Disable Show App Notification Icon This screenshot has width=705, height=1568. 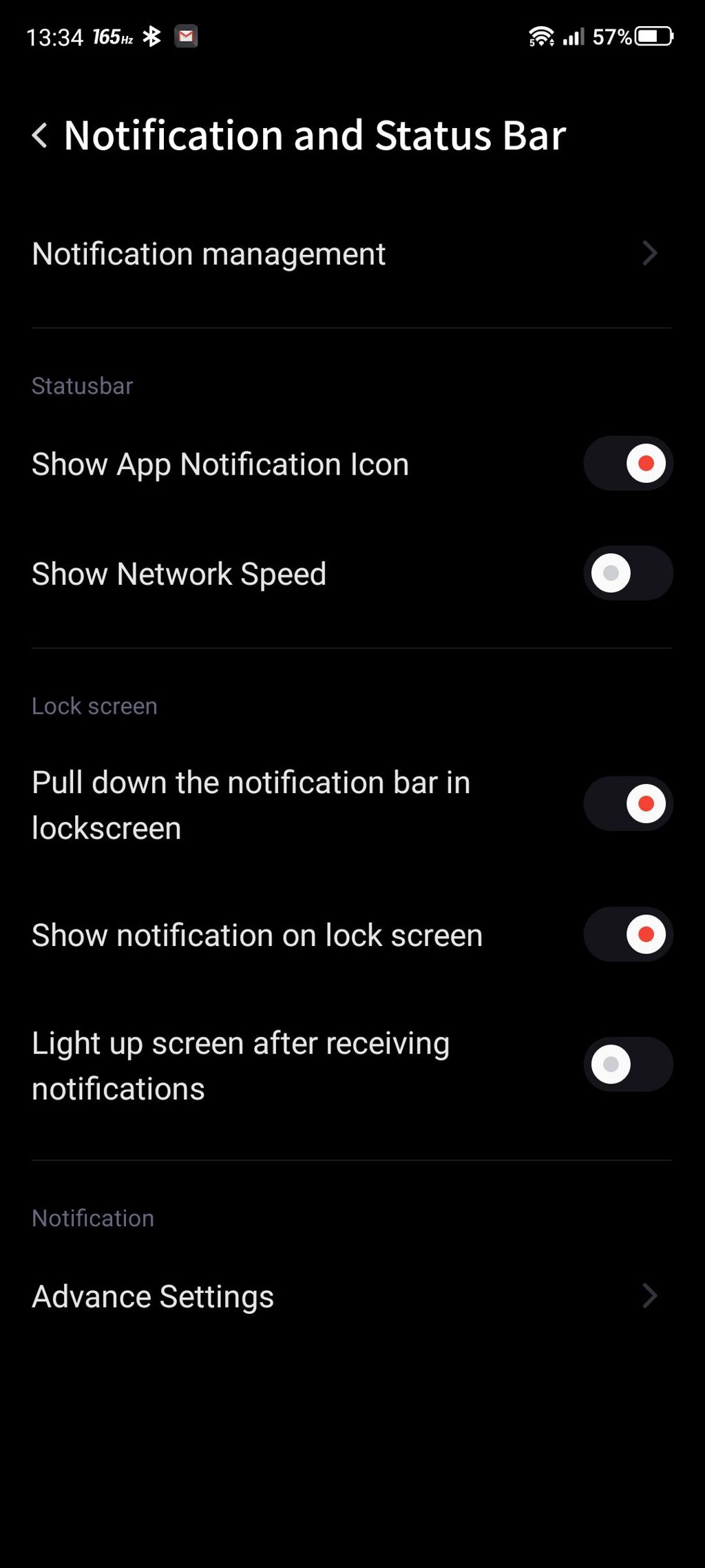[628, 463]
